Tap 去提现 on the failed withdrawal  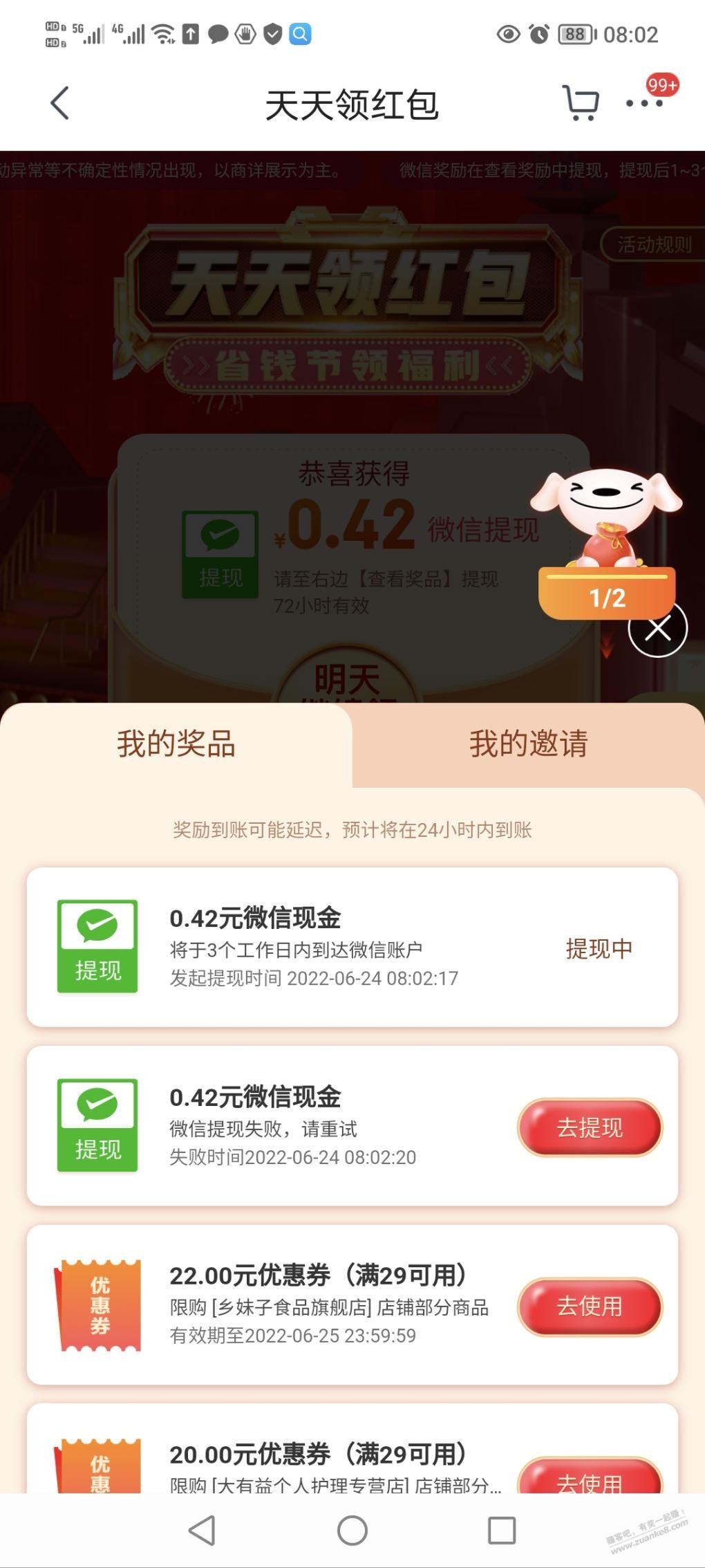[x=590, y=1128]
